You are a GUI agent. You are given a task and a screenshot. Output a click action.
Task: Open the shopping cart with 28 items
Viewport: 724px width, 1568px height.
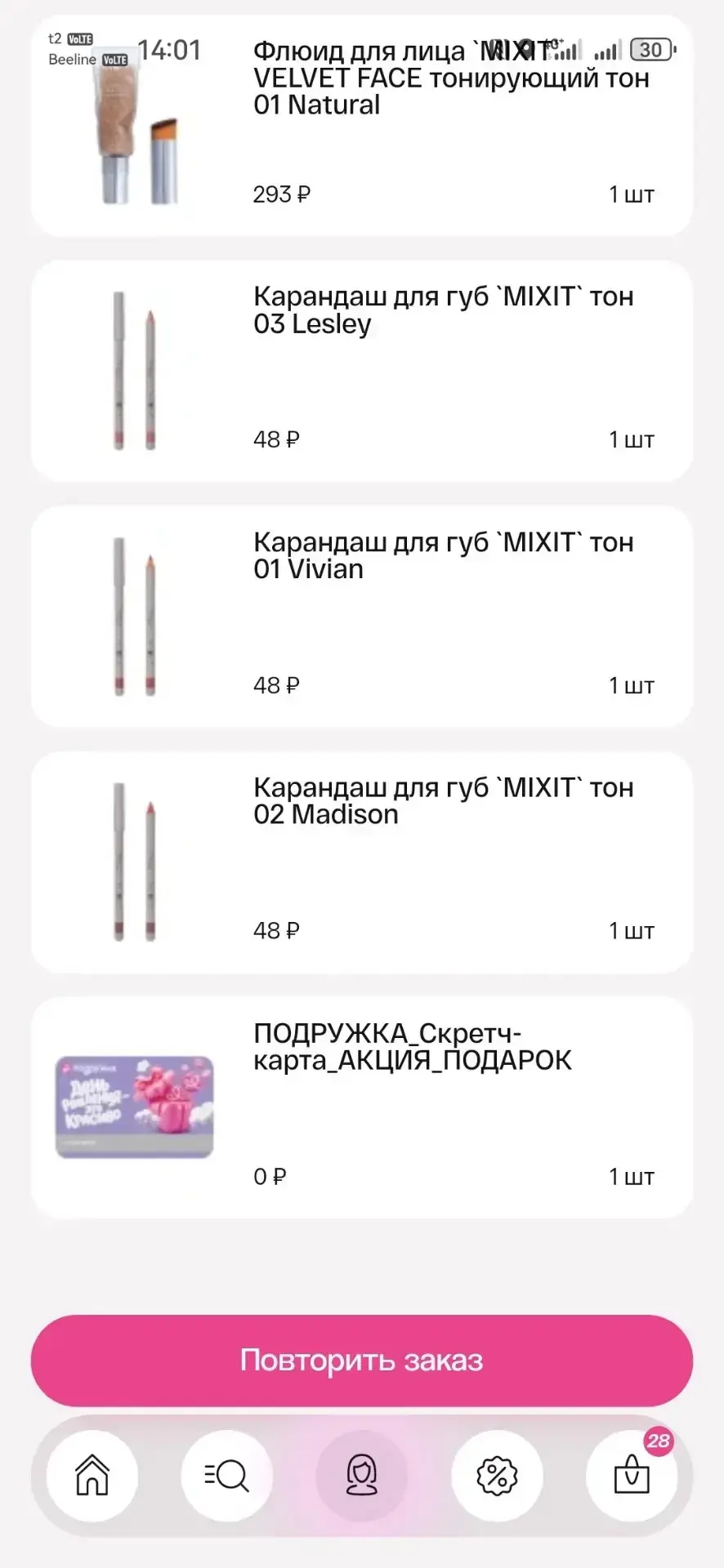click(632, 1475)
